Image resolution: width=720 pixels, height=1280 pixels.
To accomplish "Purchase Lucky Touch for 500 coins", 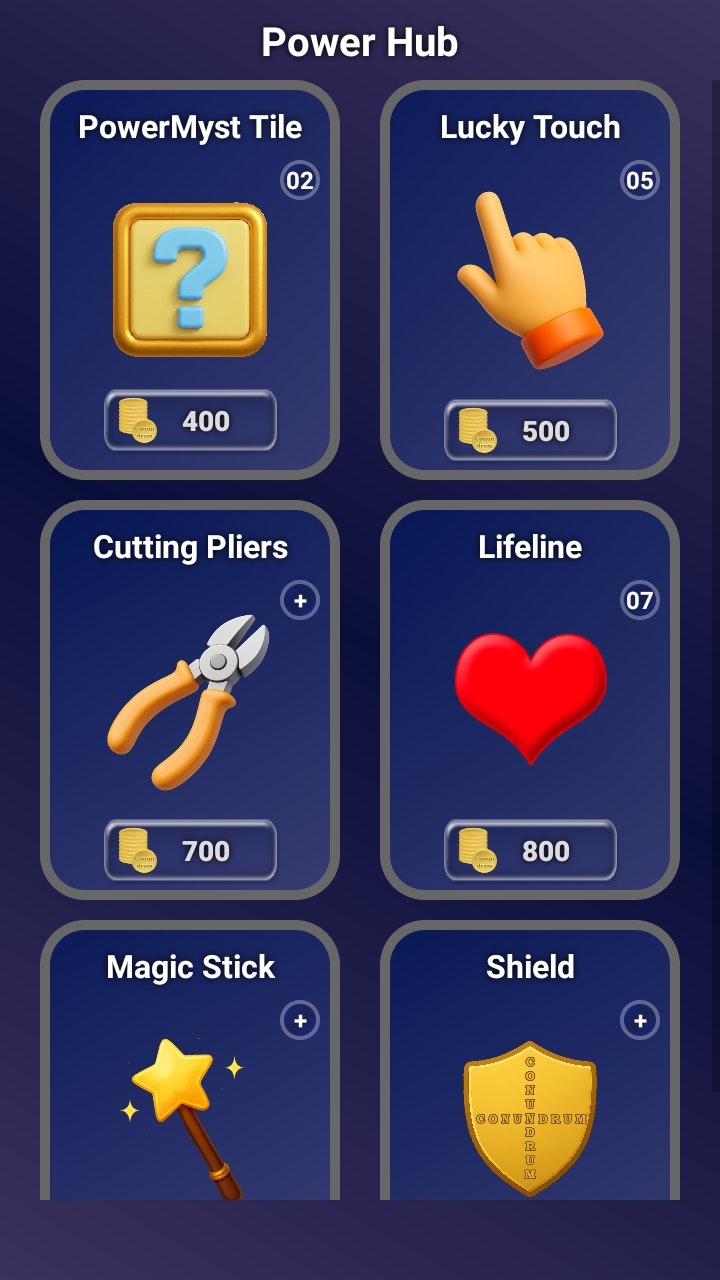I will pyautogui.click(x=528, y=430).
